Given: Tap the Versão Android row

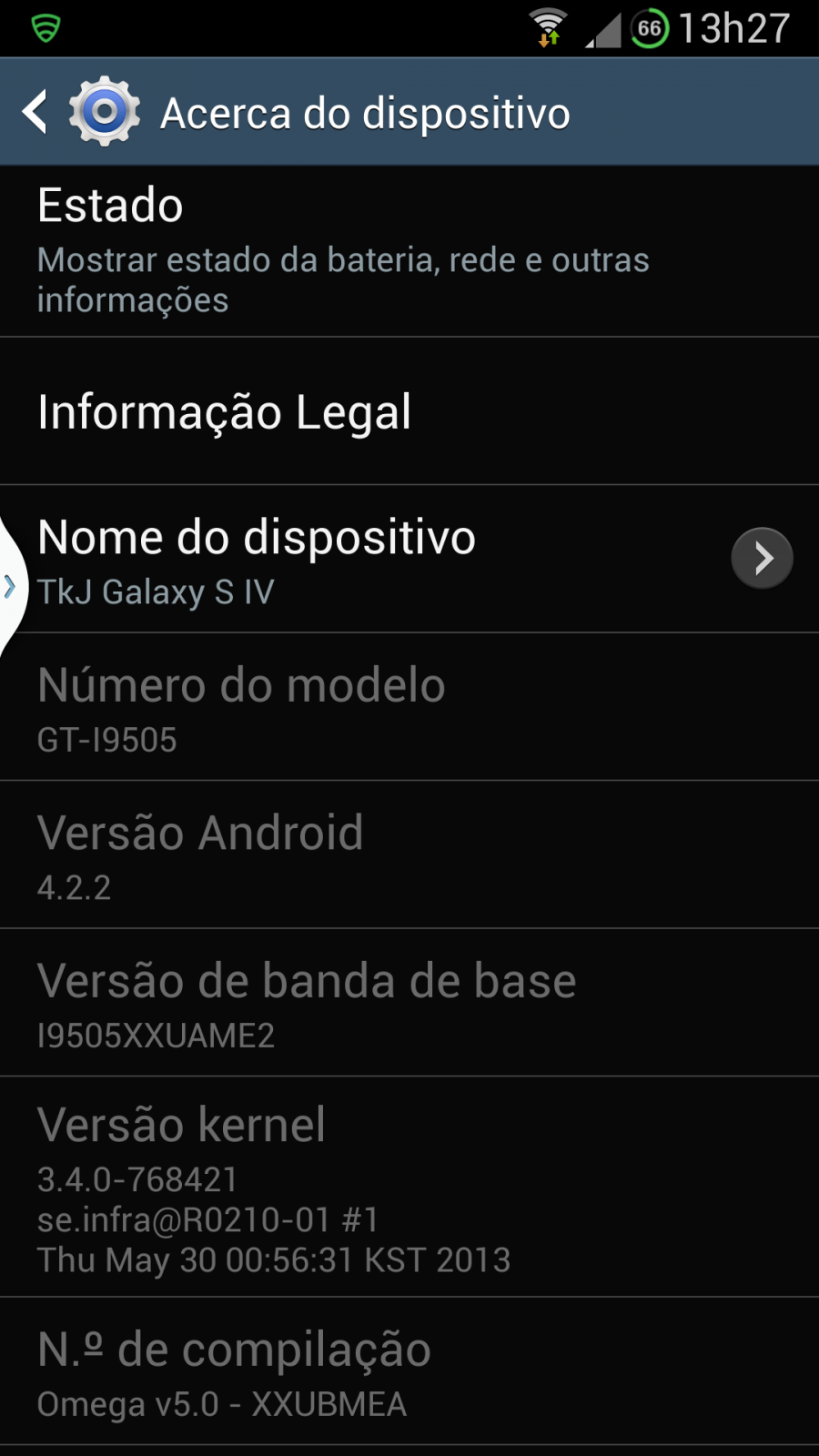Looking at the screenshot, I should tap(409, 854).
